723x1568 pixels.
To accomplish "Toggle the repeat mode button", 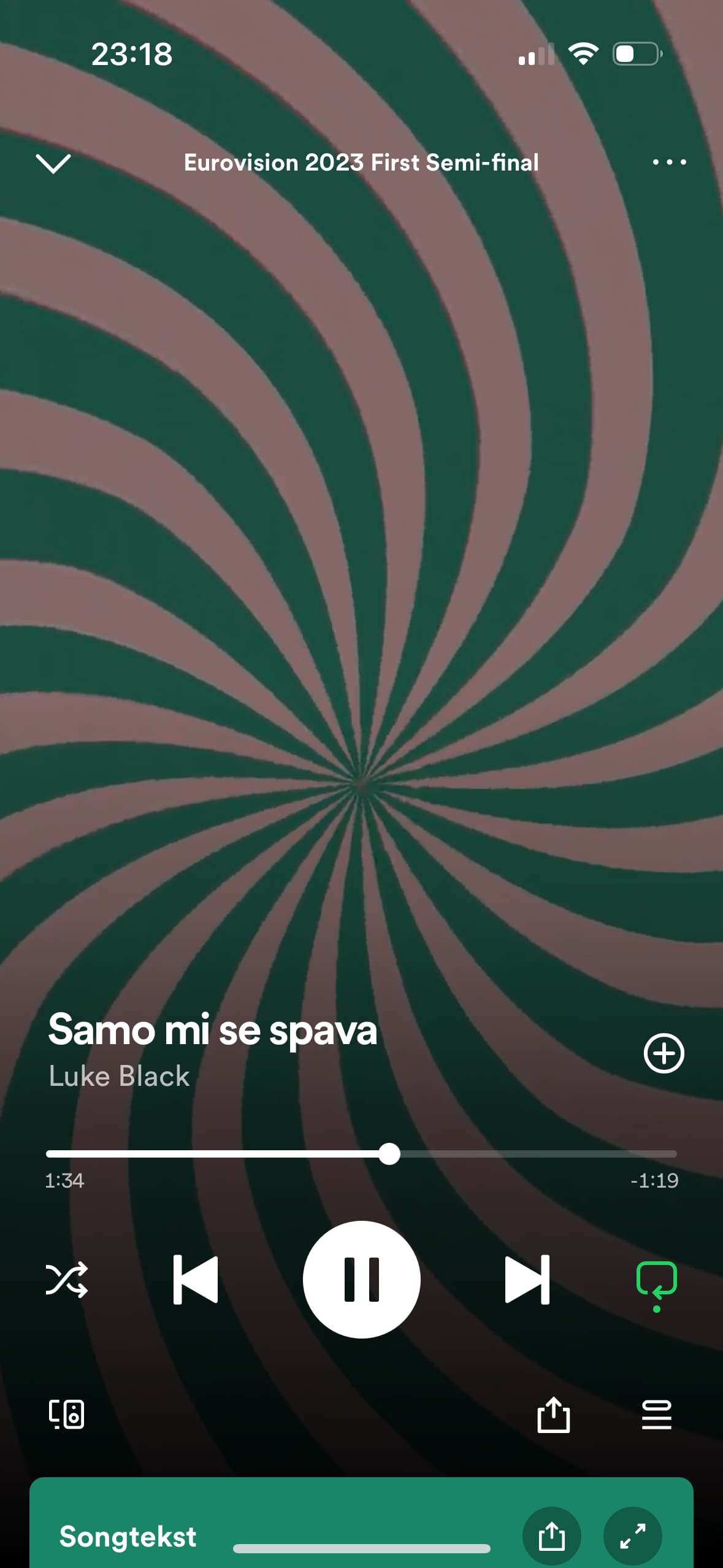I will pos(656,1283).
